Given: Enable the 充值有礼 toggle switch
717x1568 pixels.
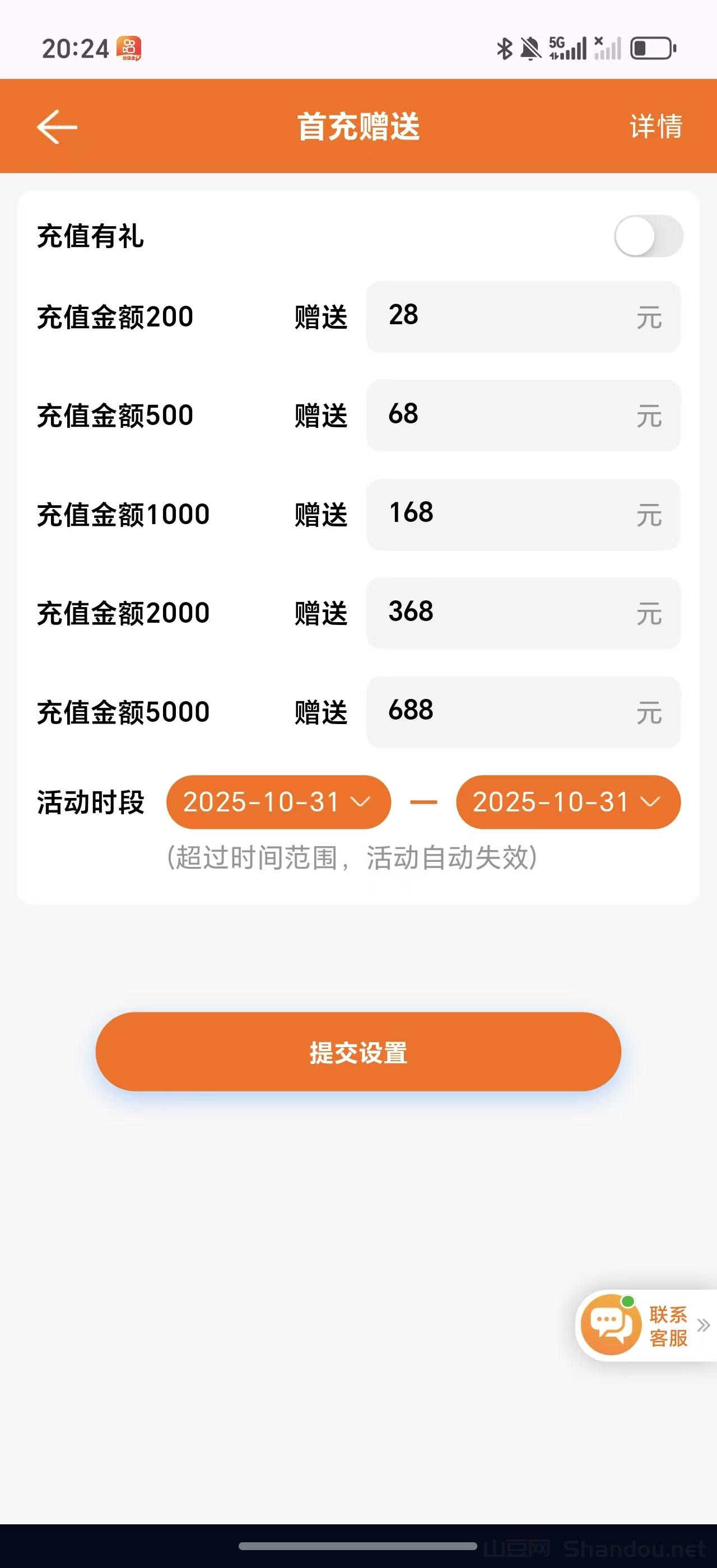Looking at the screenshot, I should [648, 236].
